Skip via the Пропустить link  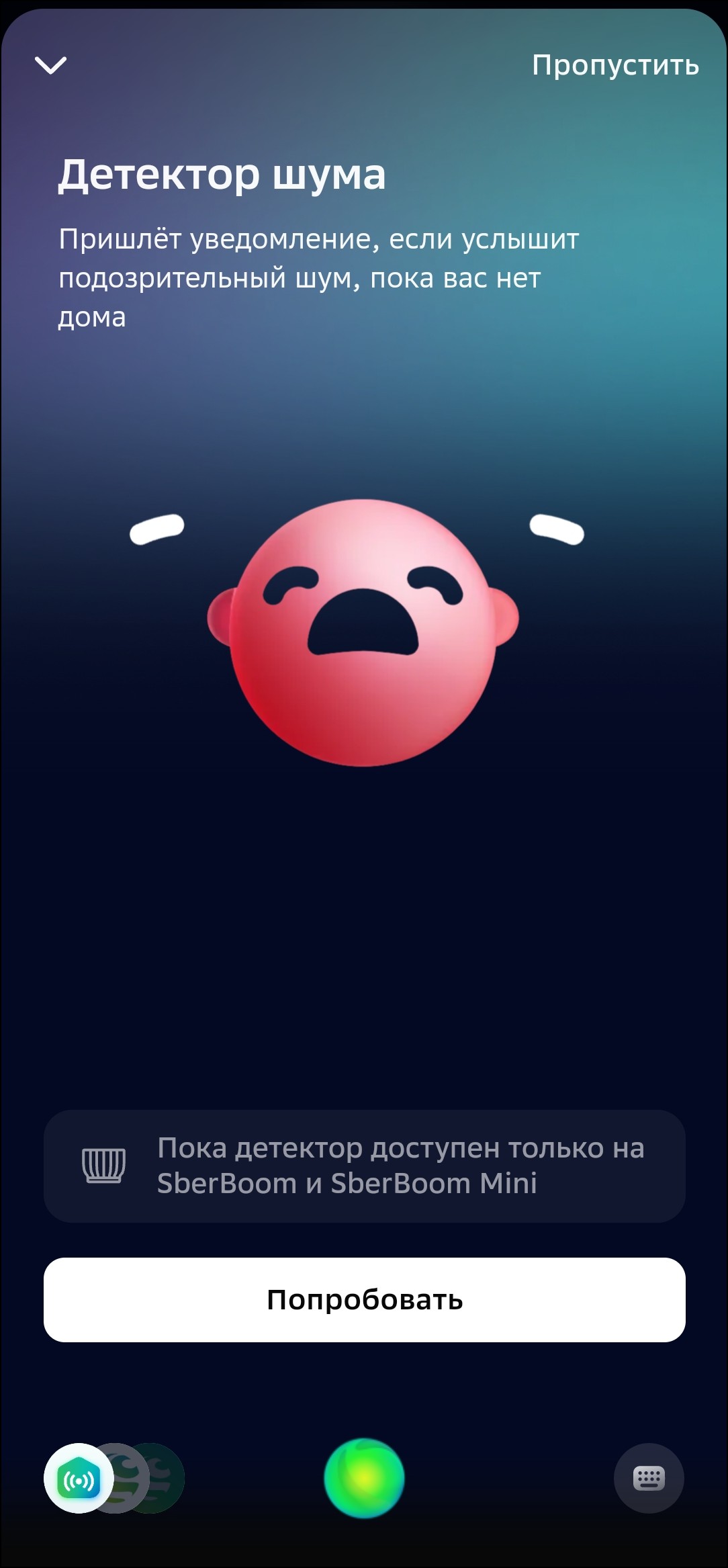click(x=615, y=65)
